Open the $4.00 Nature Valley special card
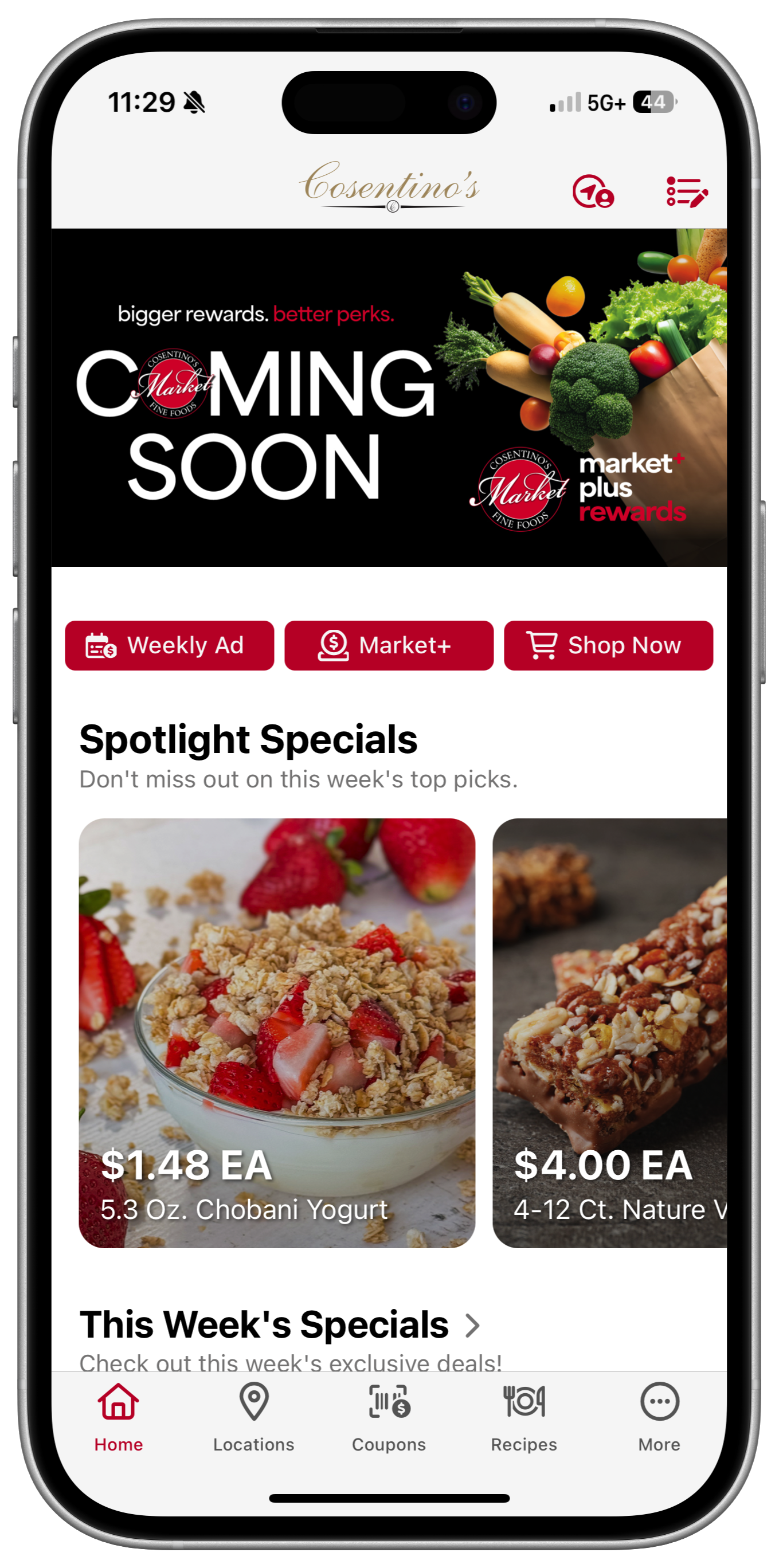The image size is (779, 1568). coord(609,1032)
